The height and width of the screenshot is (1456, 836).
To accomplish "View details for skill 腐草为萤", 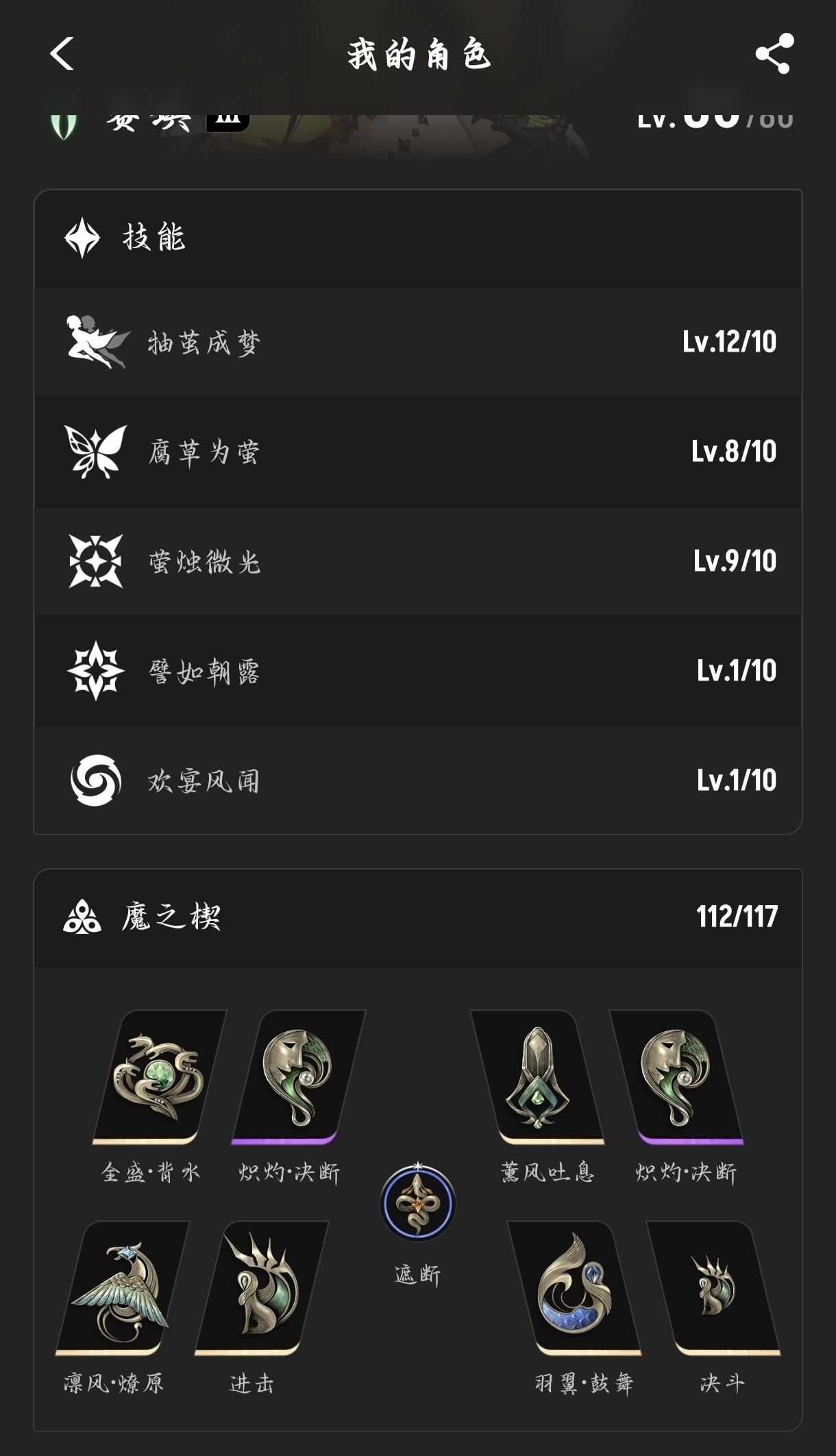I will 418,452.
